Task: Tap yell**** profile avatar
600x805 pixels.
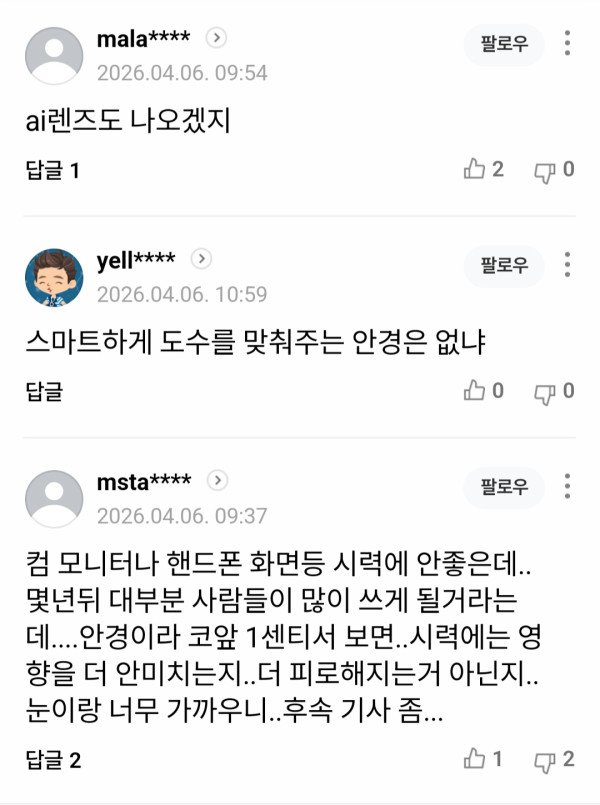Action: click(x=54, y=277)
